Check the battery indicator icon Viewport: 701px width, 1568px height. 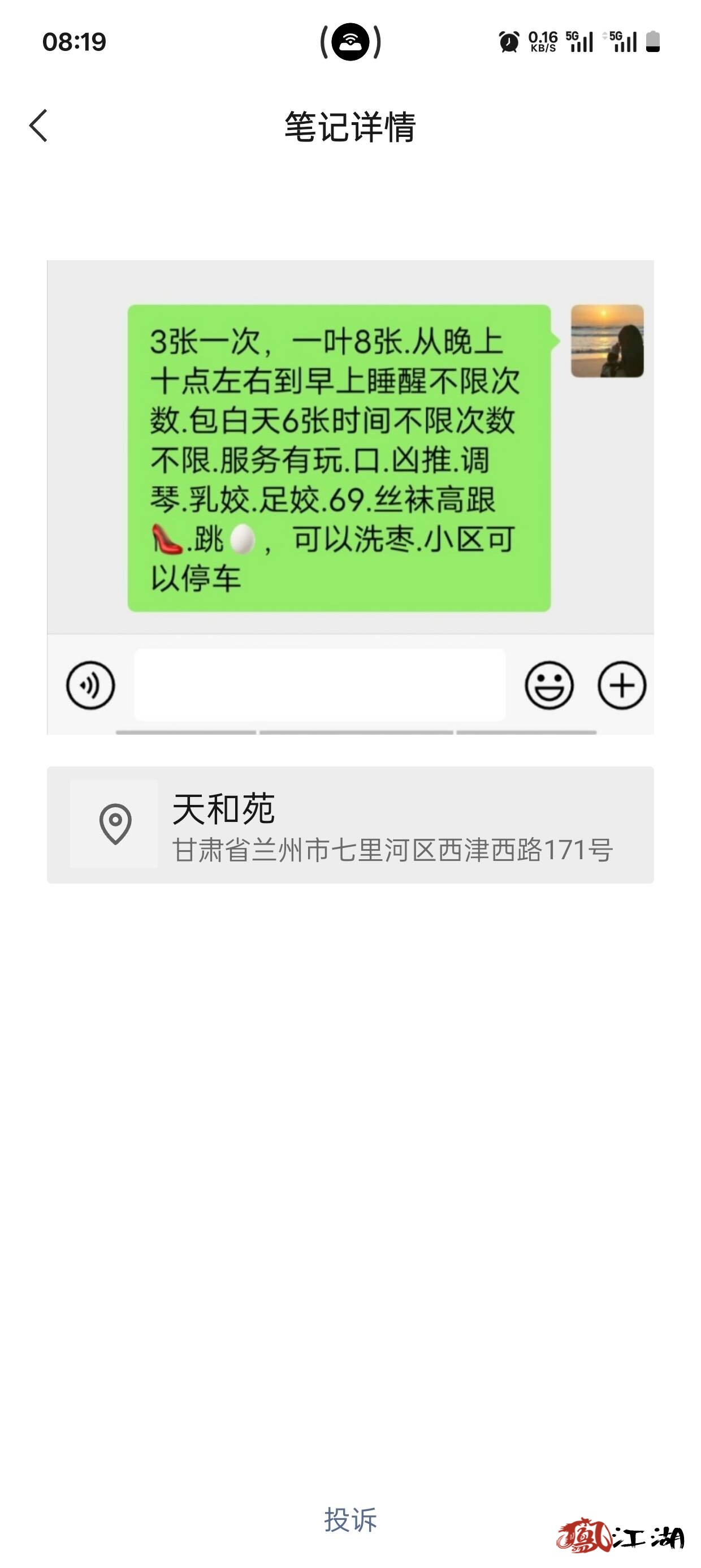[652, 41]
